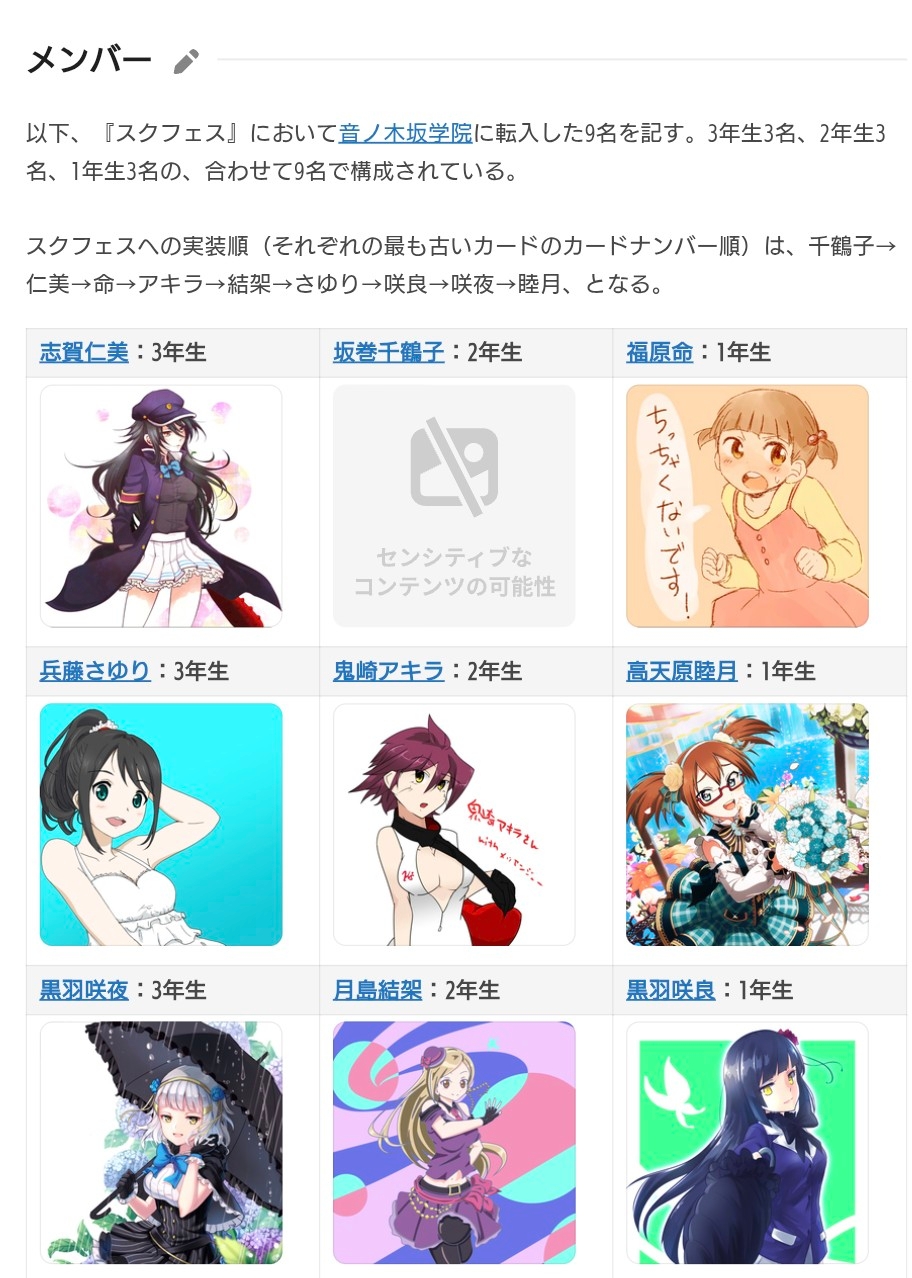The width and height of the screenshot is (912, 1278).
Task: Edit the メンバー section with the pencil icon
Action: (x=186, y=62)
